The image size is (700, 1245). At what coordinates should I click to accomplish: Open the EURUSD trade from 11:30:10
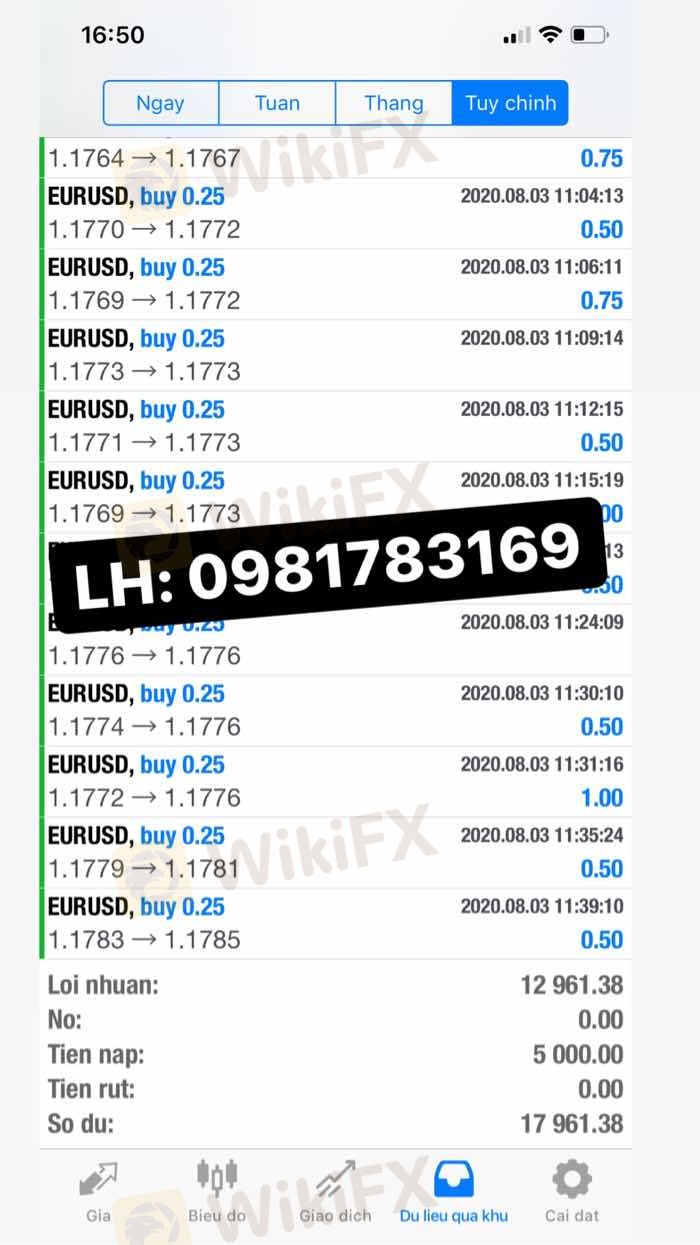pos(335,710)
